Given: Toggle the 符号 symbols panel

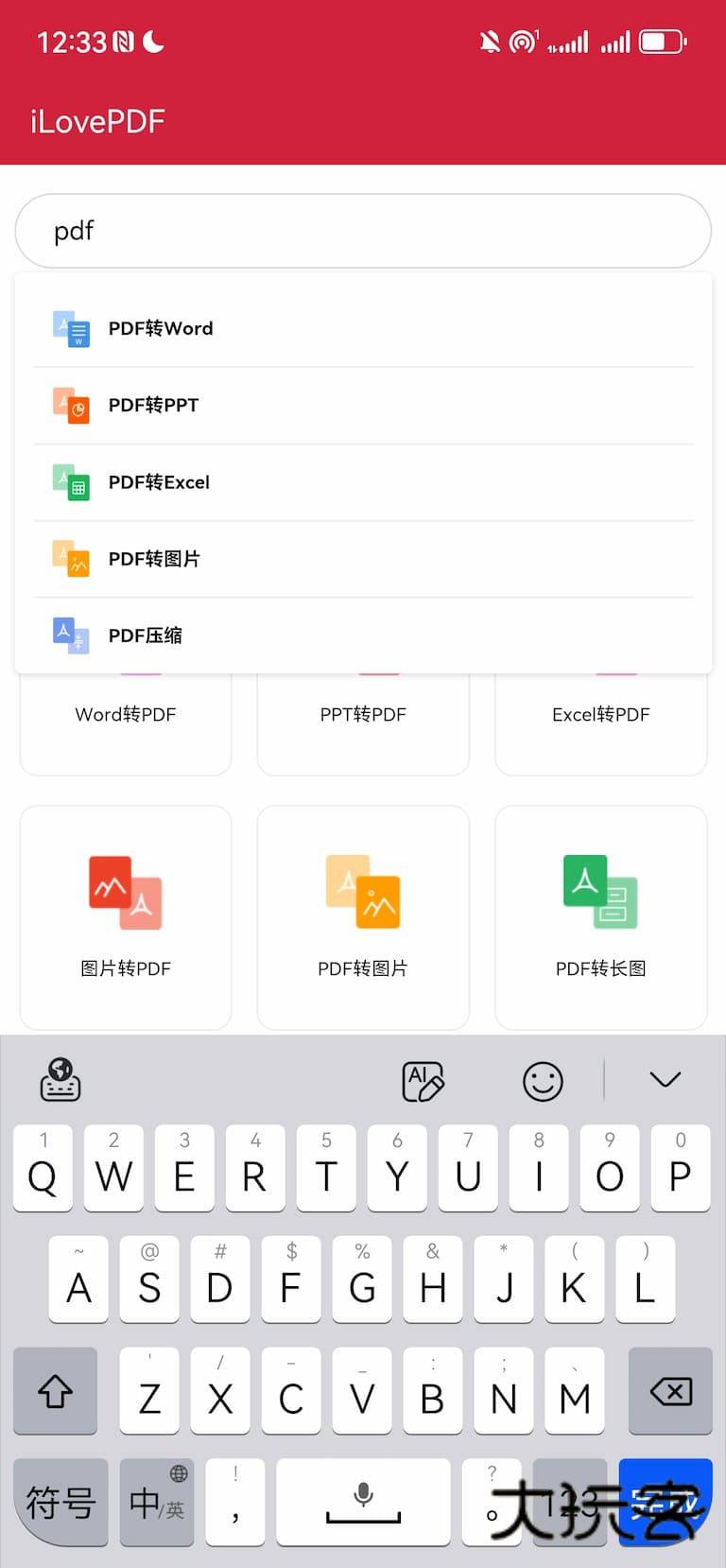Looking at the screenshot, I should [60, 1504].
